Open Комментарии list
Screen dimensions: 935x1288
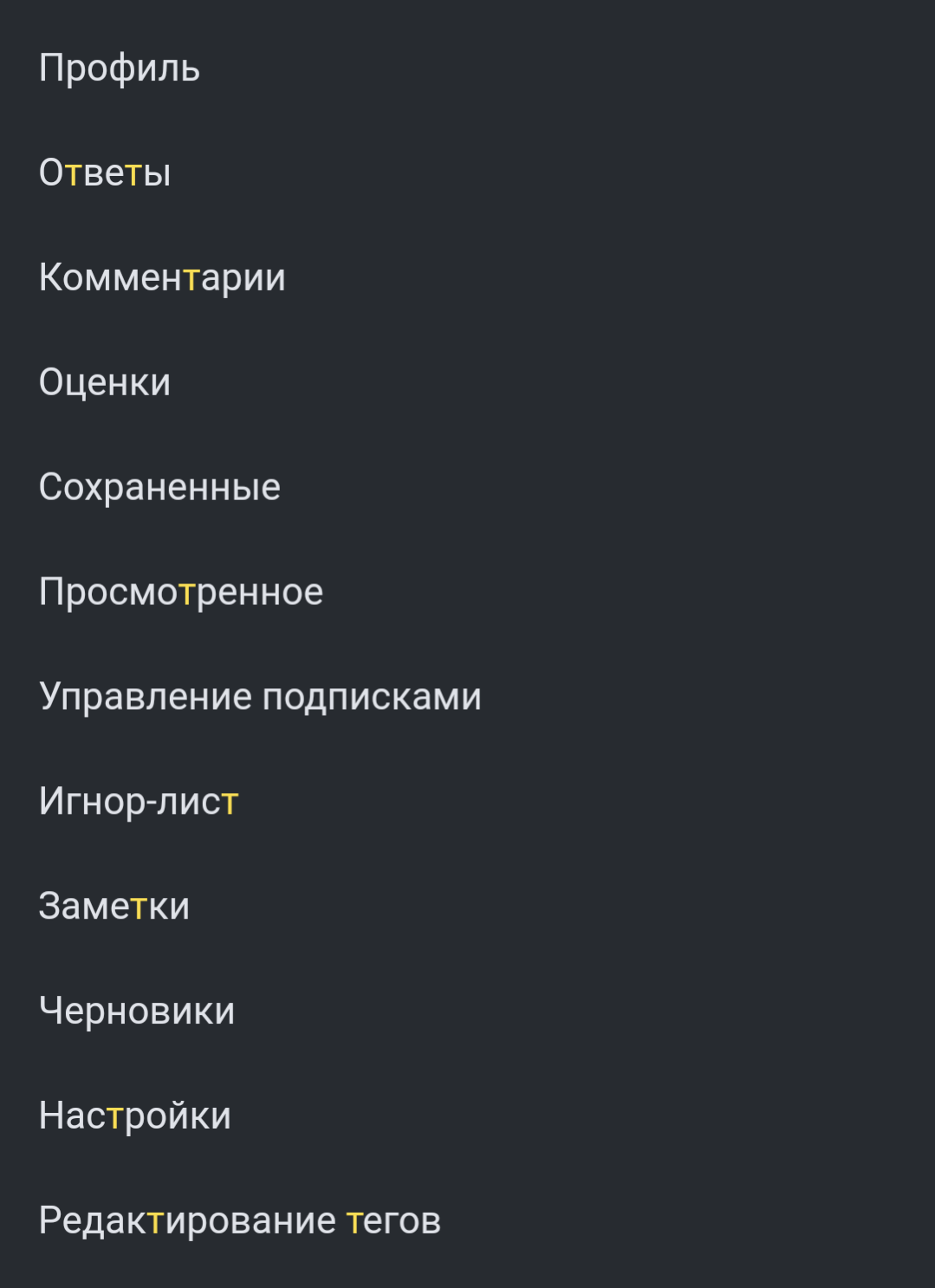pyautogui.click(x=162, y=278)
